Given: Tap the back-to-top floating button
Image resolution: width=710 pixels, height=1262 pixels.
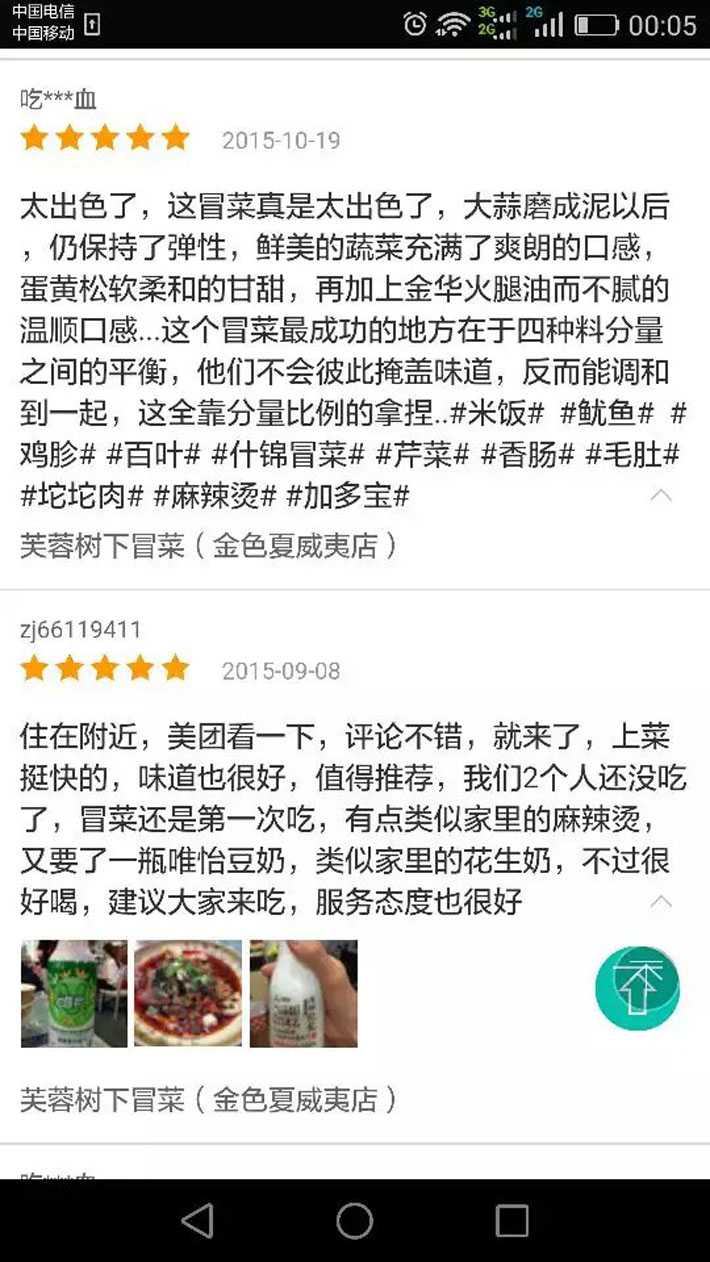Looking at the screenshot, I should 637,988.
